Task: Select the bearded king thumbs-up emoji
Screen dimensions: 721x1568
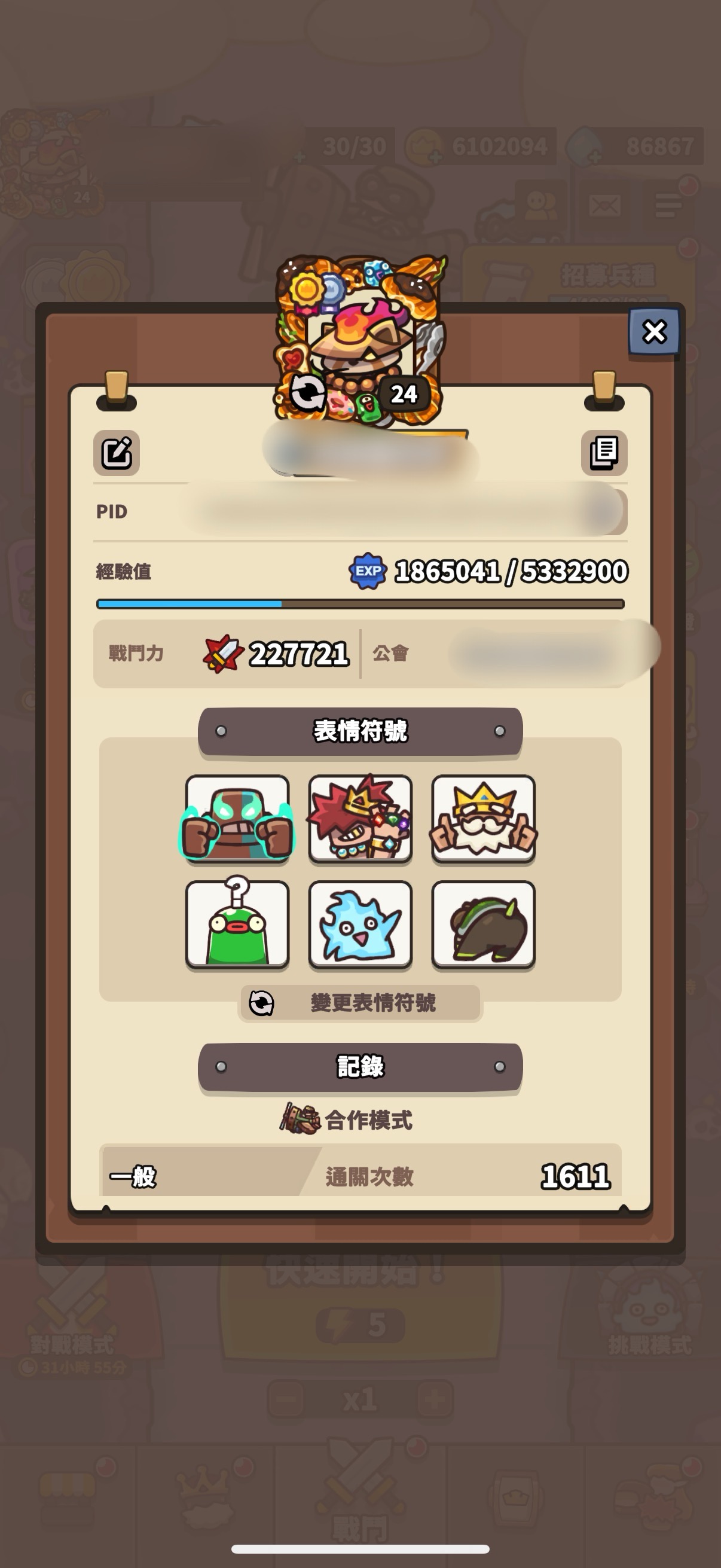Action: 483,818
